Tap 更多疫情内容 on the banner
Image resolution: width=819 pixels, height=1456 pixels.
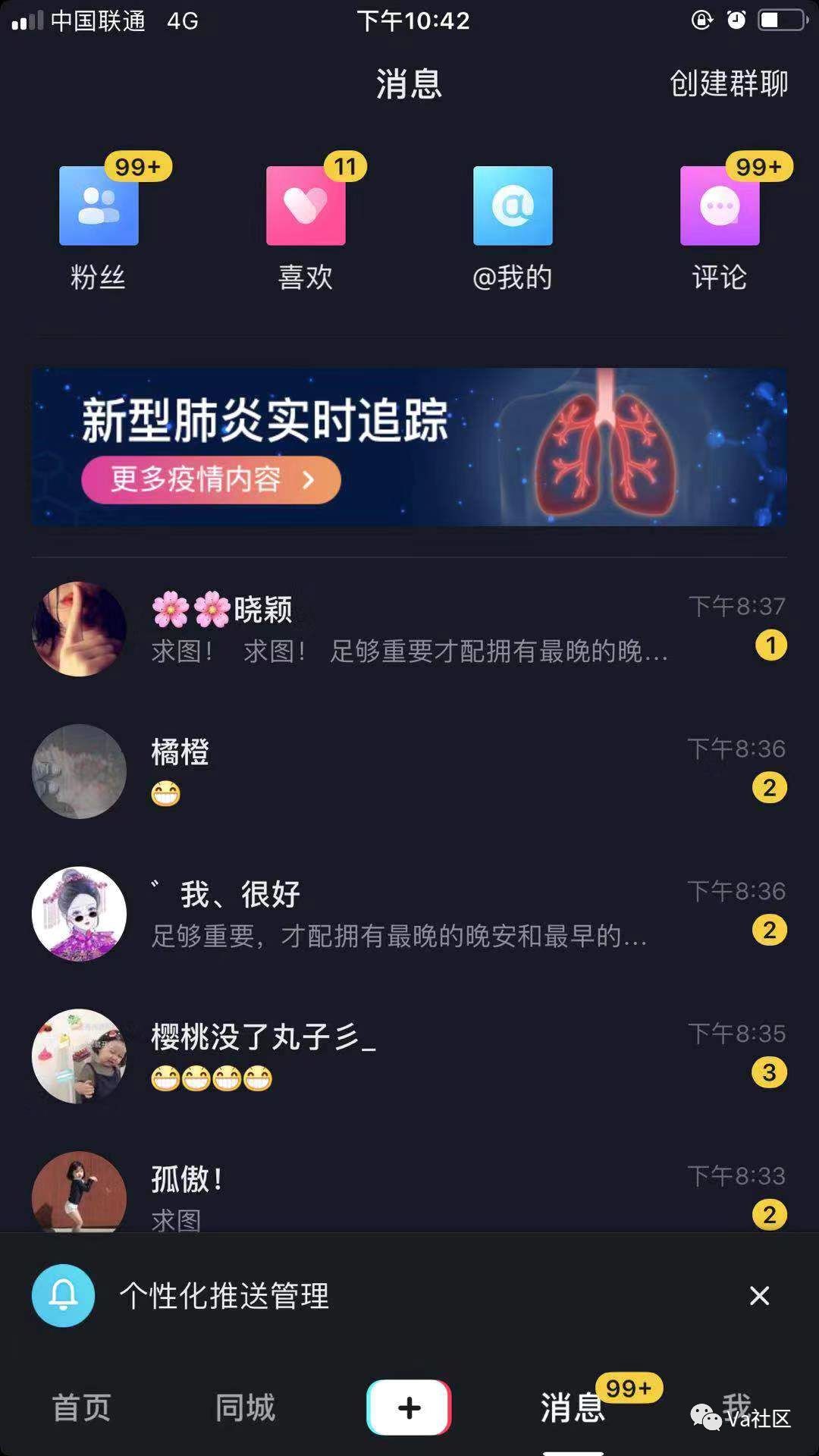(211, 479)
